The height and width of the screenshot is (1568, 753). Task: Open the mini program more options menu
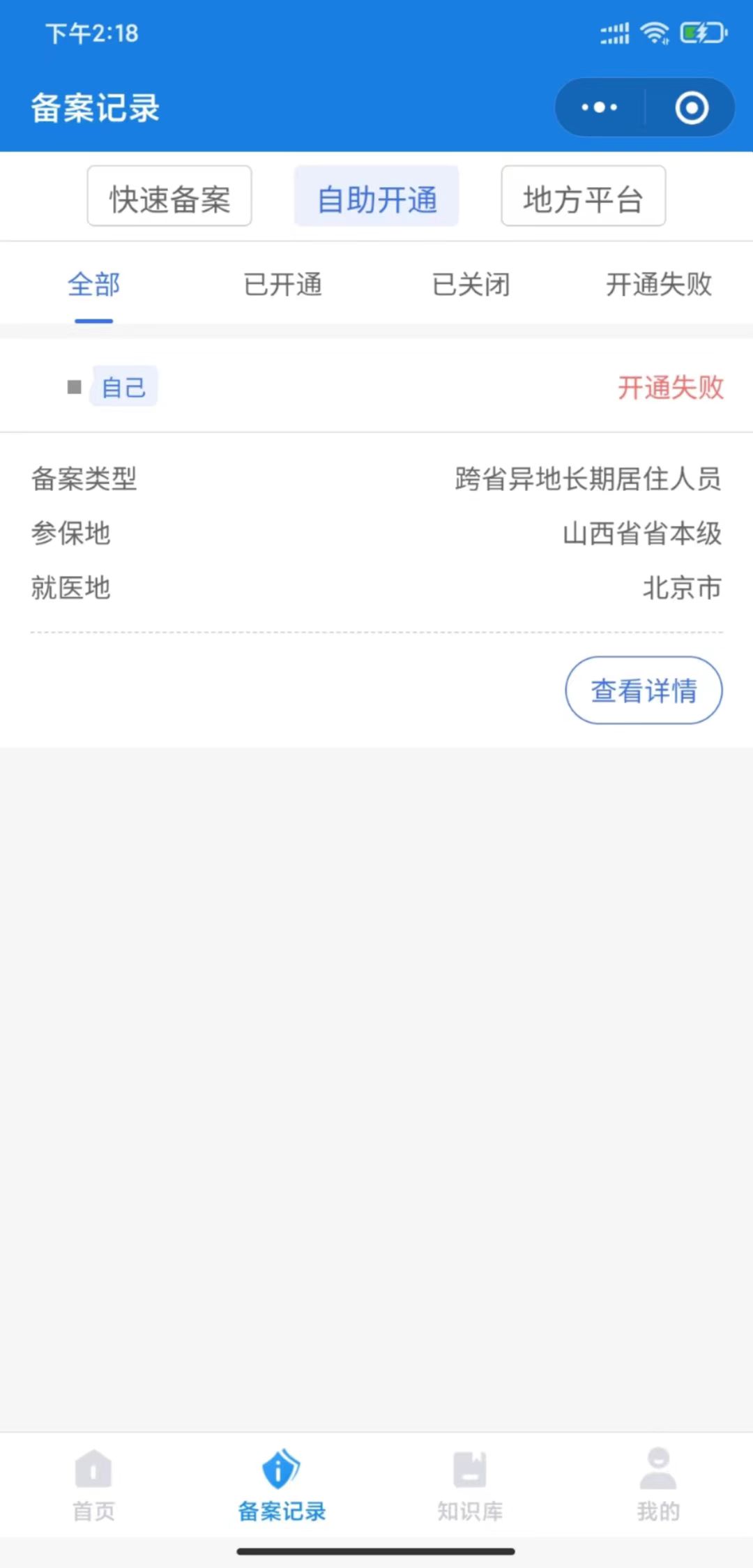coord(600,108)
